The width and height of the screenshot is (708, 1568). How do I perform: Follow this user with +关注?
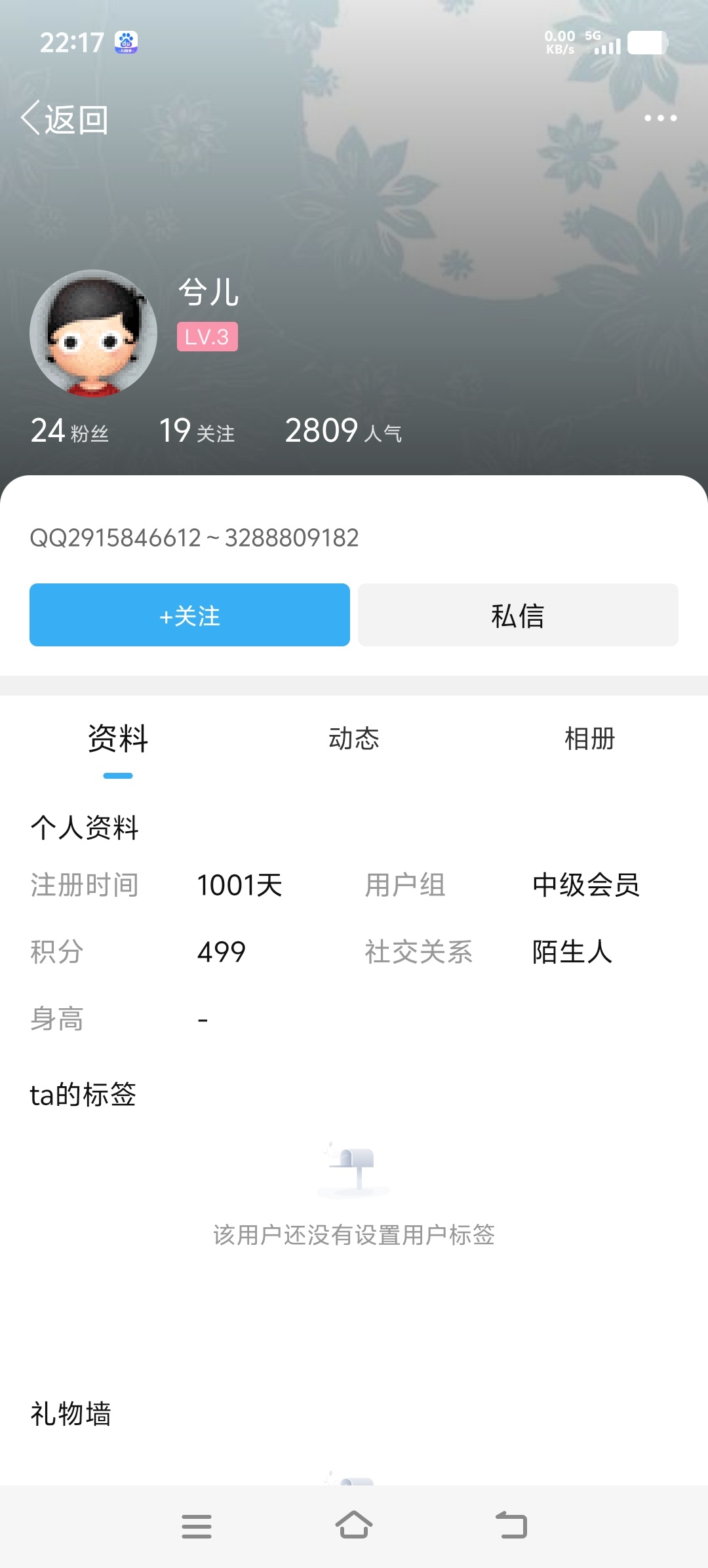tap(189, 615)
